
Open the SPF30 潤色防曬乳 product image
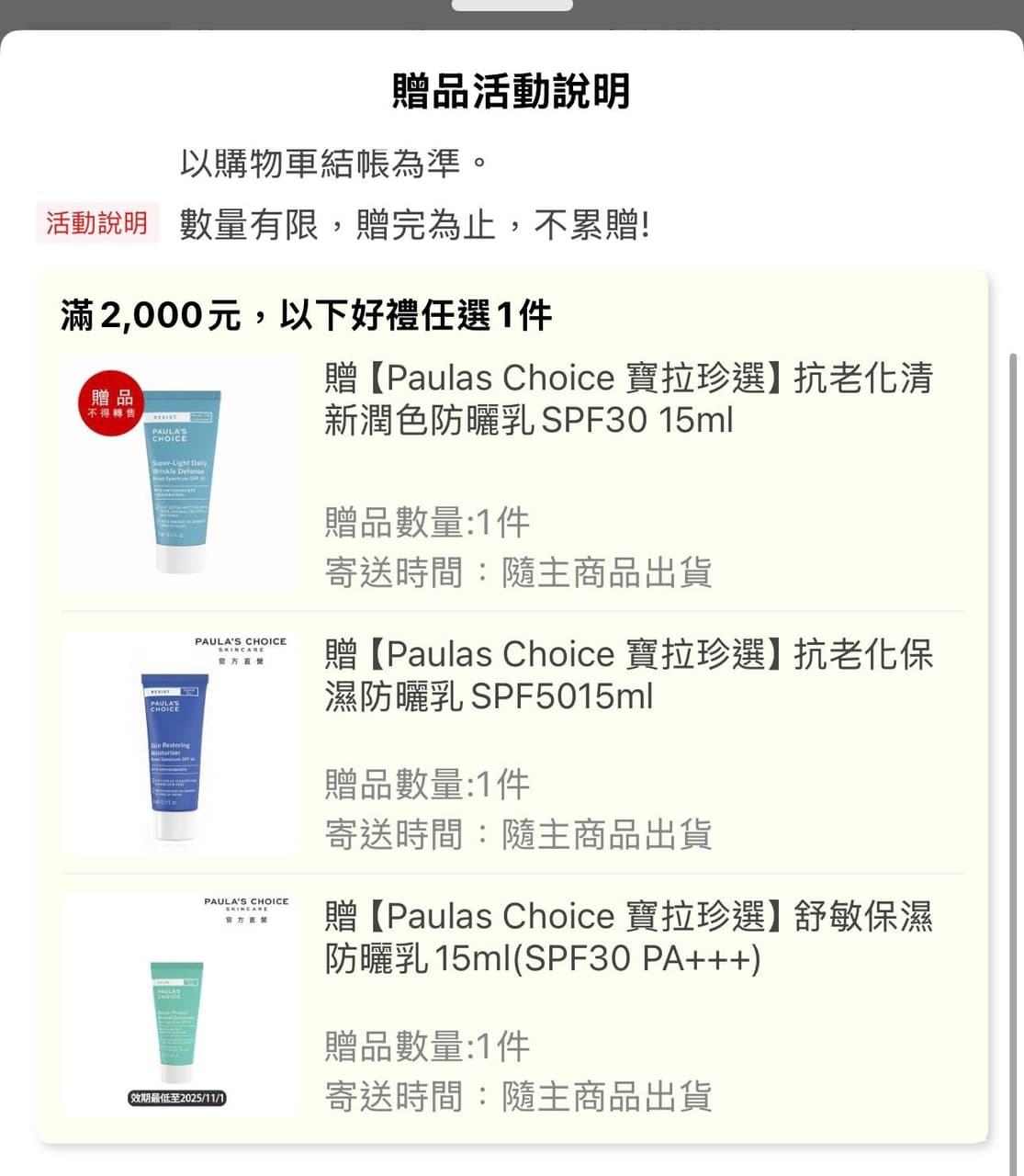coord(179,473)
